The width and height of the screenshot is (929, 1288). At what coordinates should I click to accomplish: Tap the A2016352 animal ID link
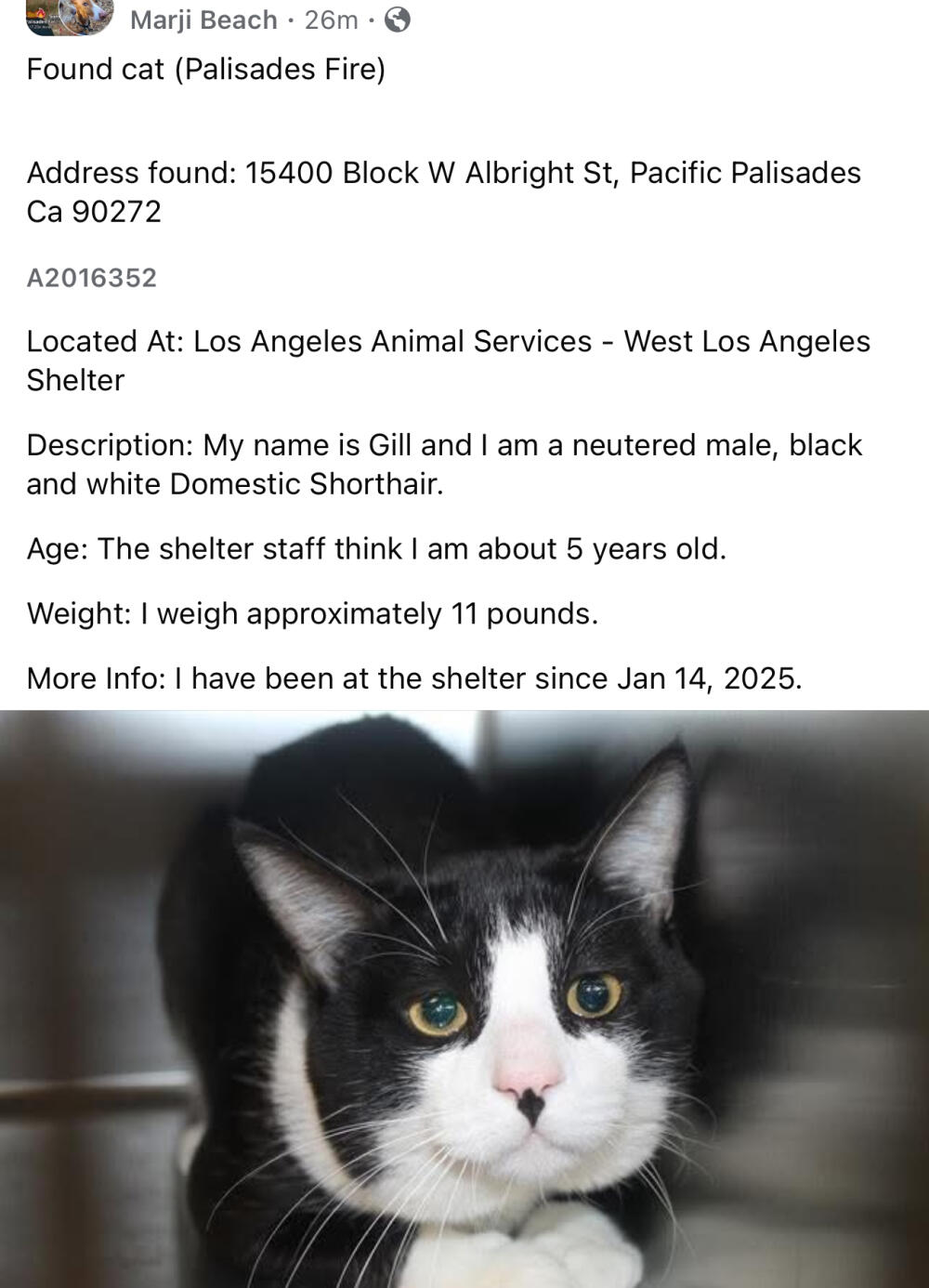pos(92,278)
